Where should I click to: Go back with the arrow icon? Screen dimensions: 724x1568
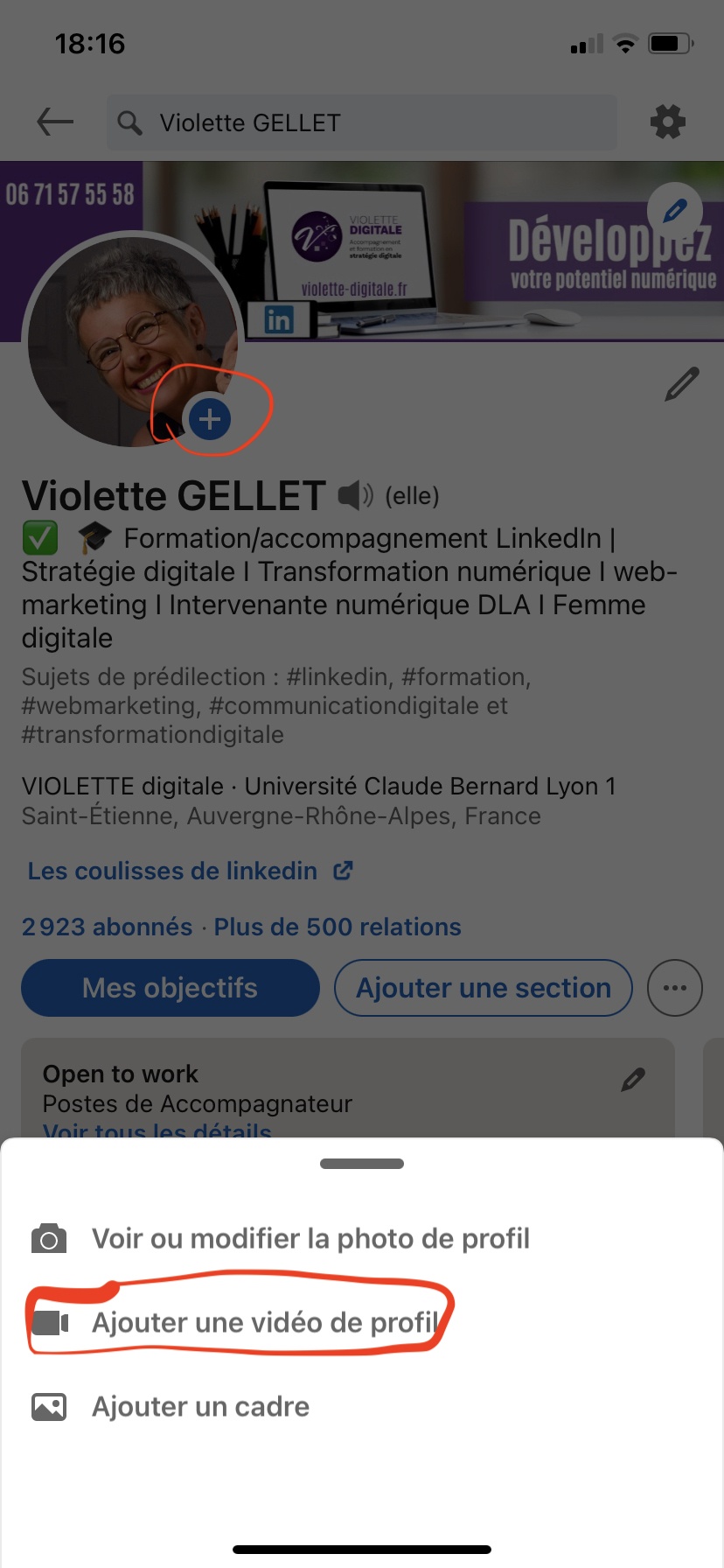click(x=54, y=122)
